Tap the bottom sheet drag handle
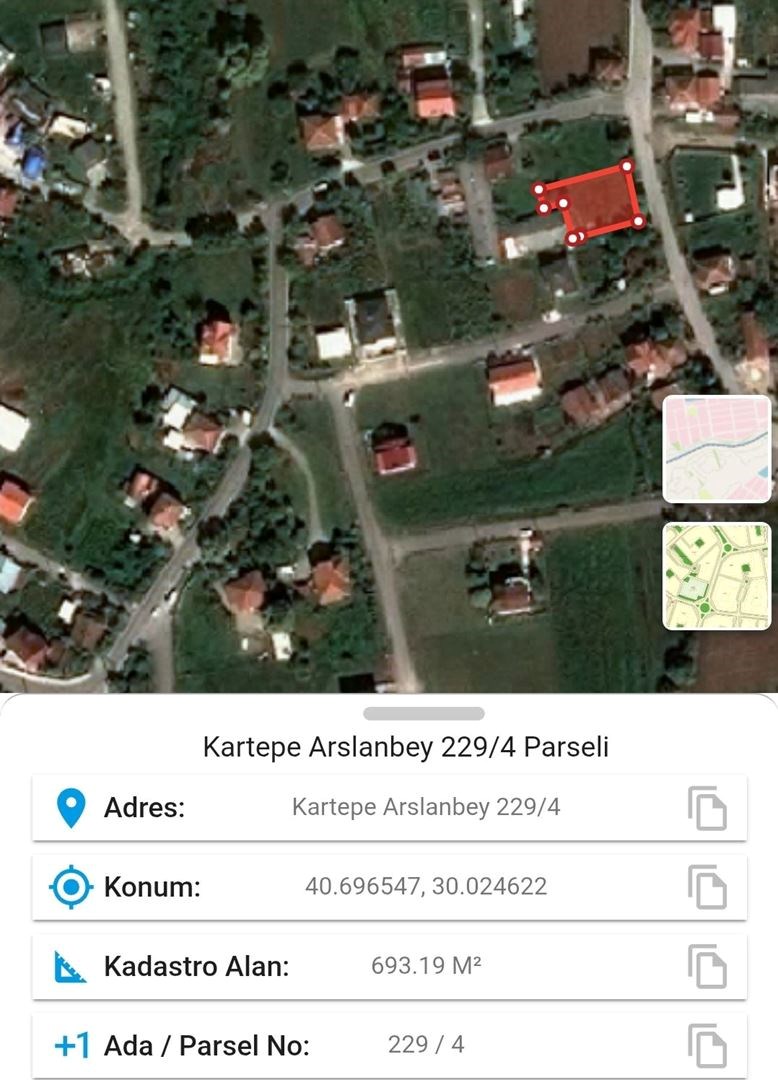 click(x=424, y=714)
